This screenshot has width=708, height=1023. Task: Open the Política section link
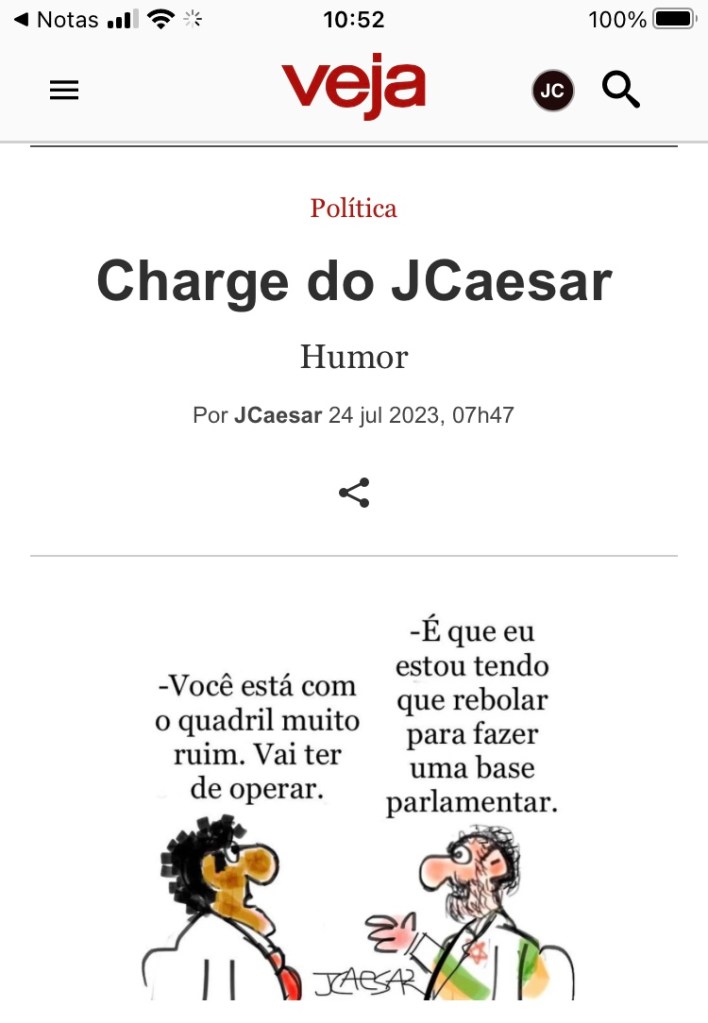pyautogui.click(x=353, y=208)
